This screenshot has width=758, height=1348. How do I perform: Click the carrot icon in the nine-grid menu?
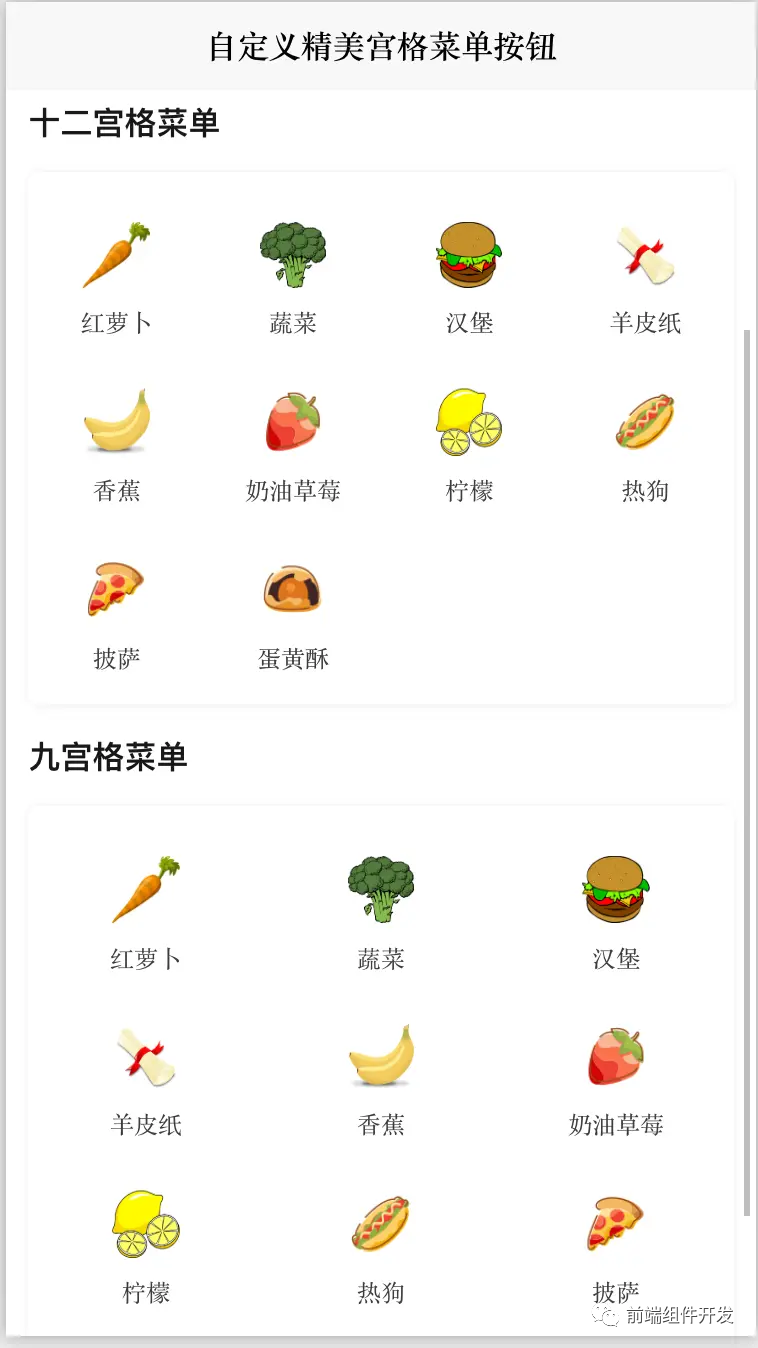pos(146,889)
